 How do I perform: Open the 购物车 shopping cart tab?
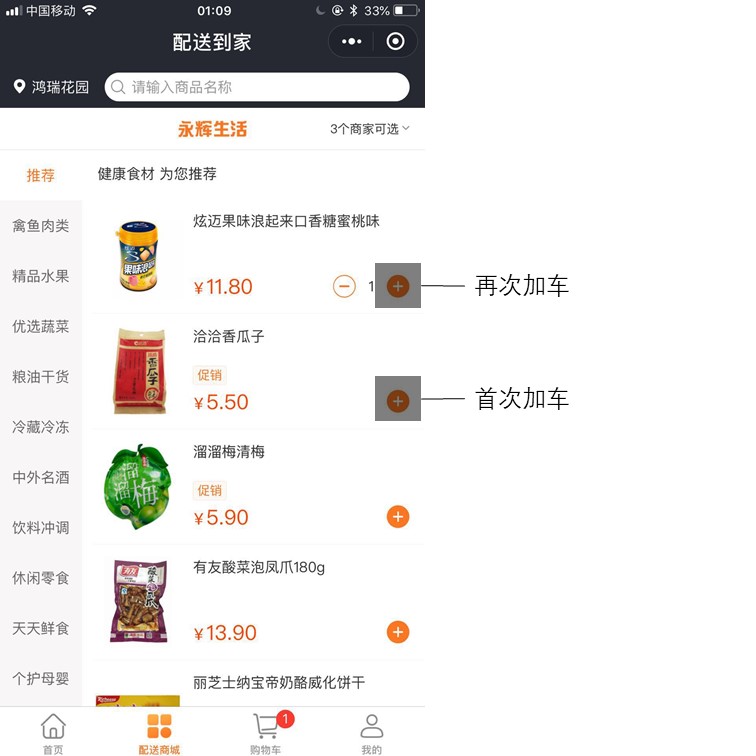[x=266, y=733]
